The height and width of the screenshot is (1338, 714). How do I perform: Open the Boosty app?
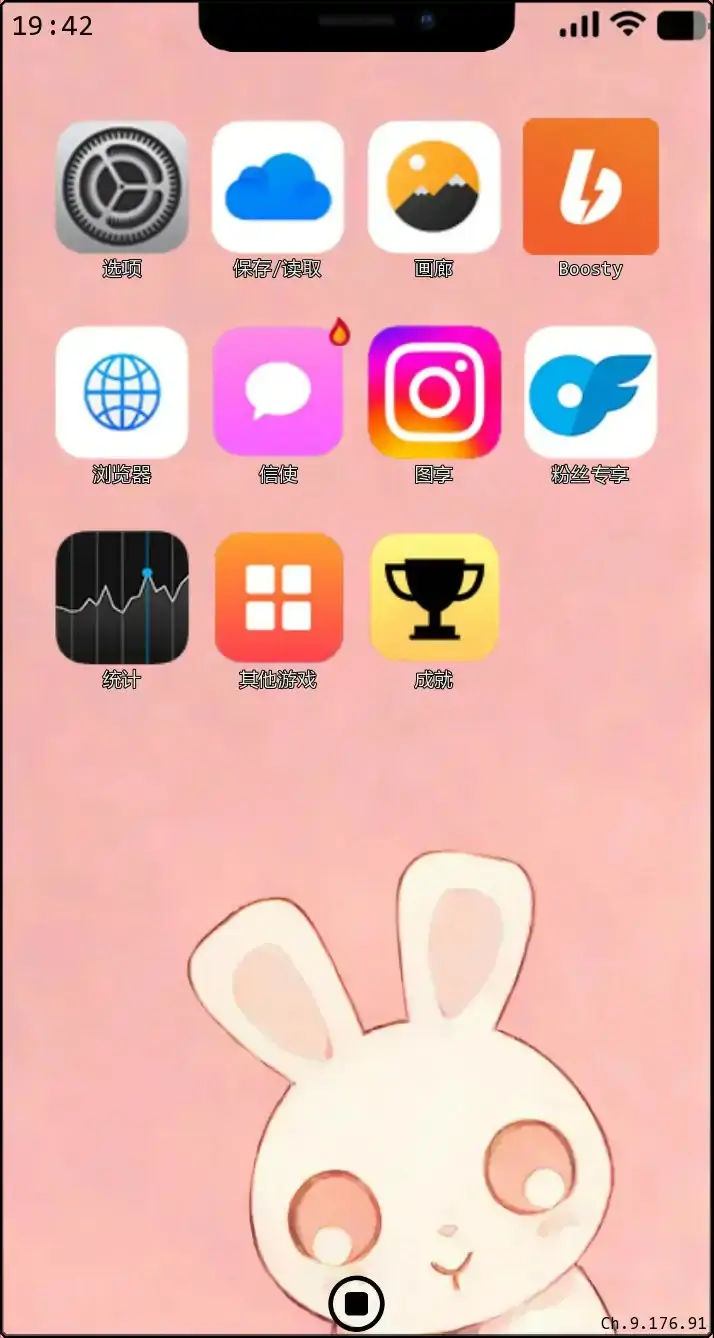(590, 187)
